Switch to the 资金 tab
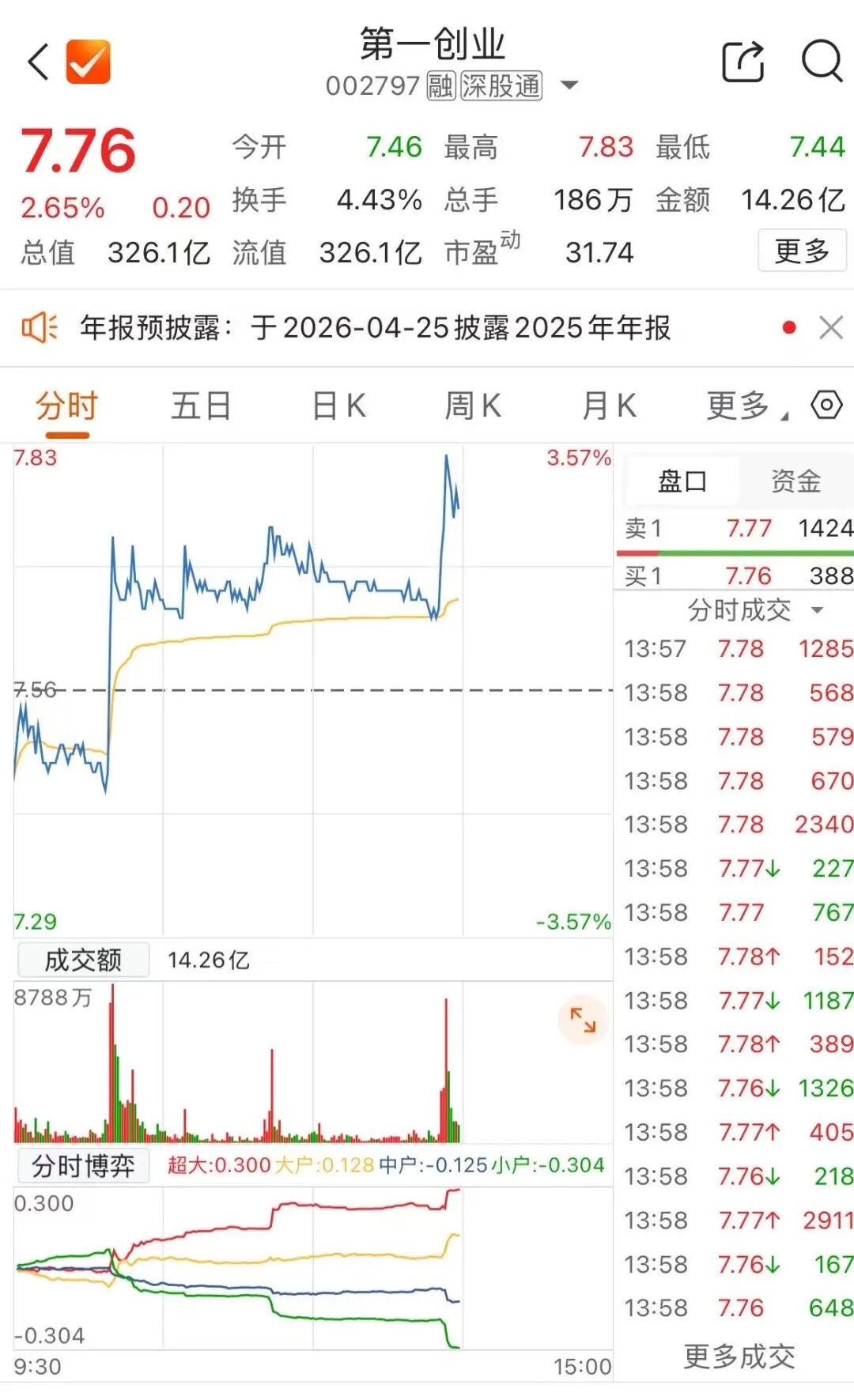Viewport: 854px width, 1400px height. pyautogui.click(x=795, y=481)
